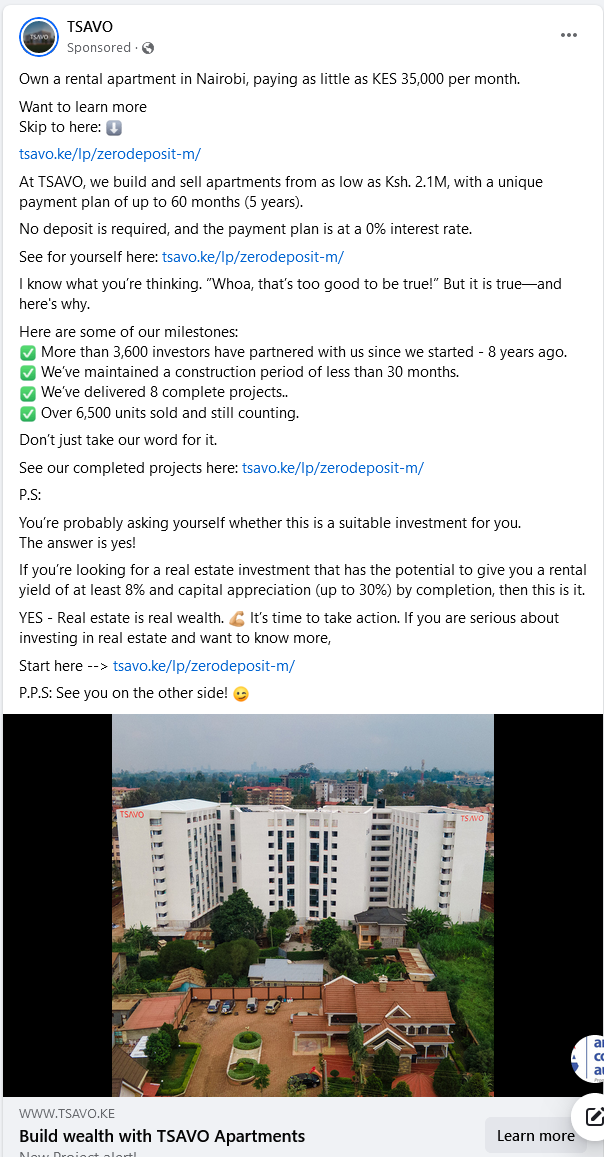Tap the Learn more button
Viewport: 604px width, 1157px height.
click(x=535, y=1135)
